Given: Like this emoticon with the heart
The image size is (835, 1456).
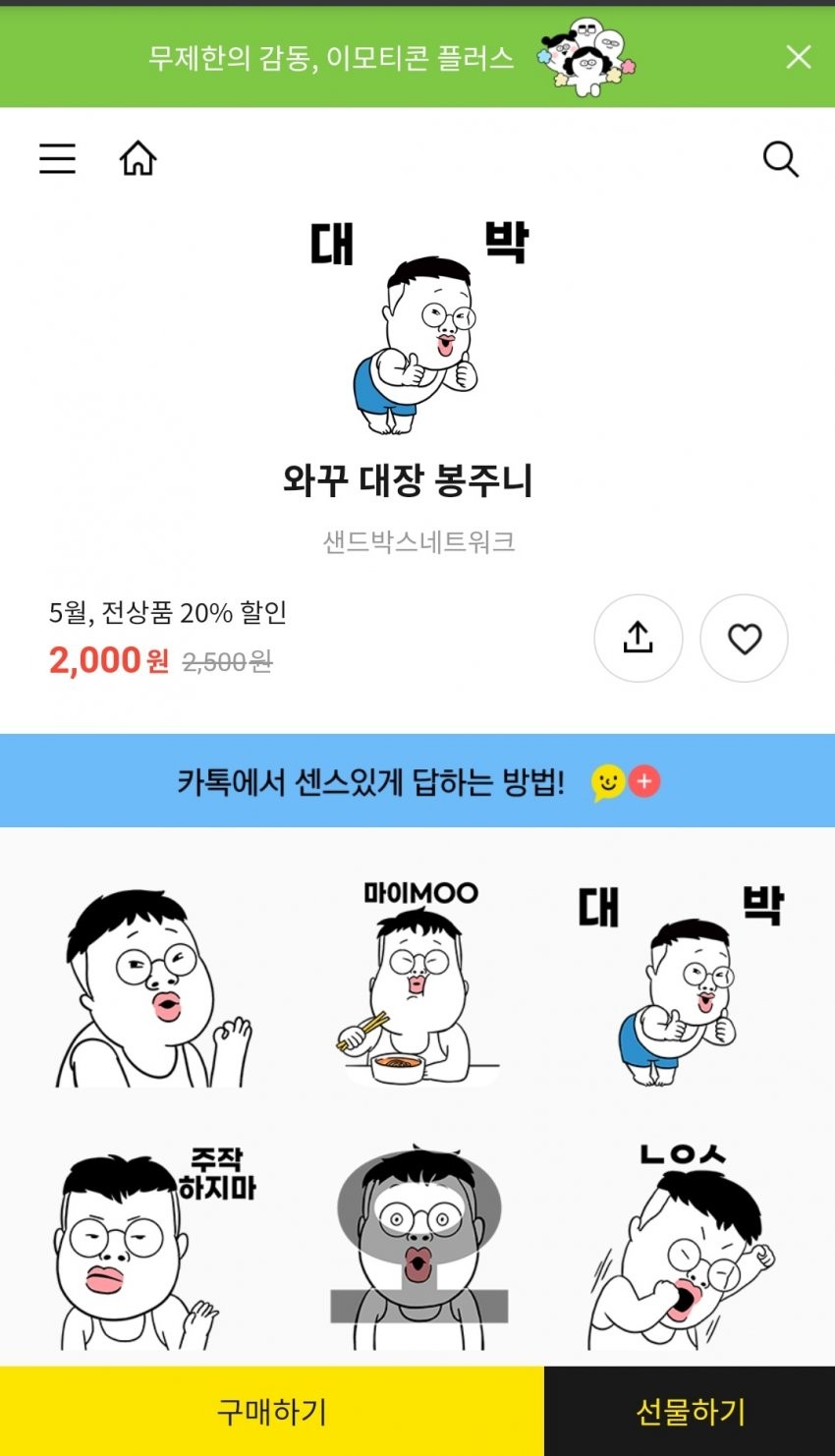Looking at the screenshot, I should (x=744, y=638).
